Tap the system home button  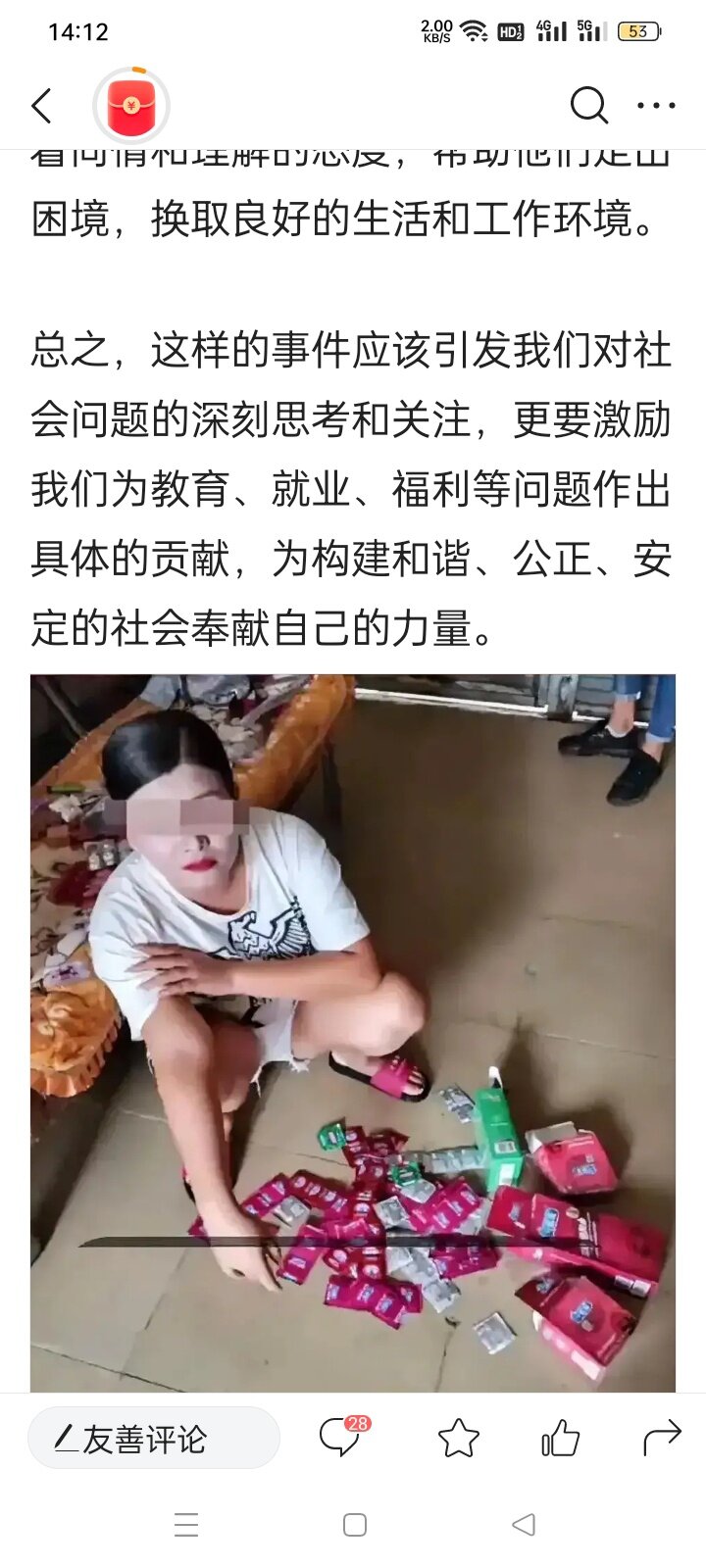pos(355,1525)
